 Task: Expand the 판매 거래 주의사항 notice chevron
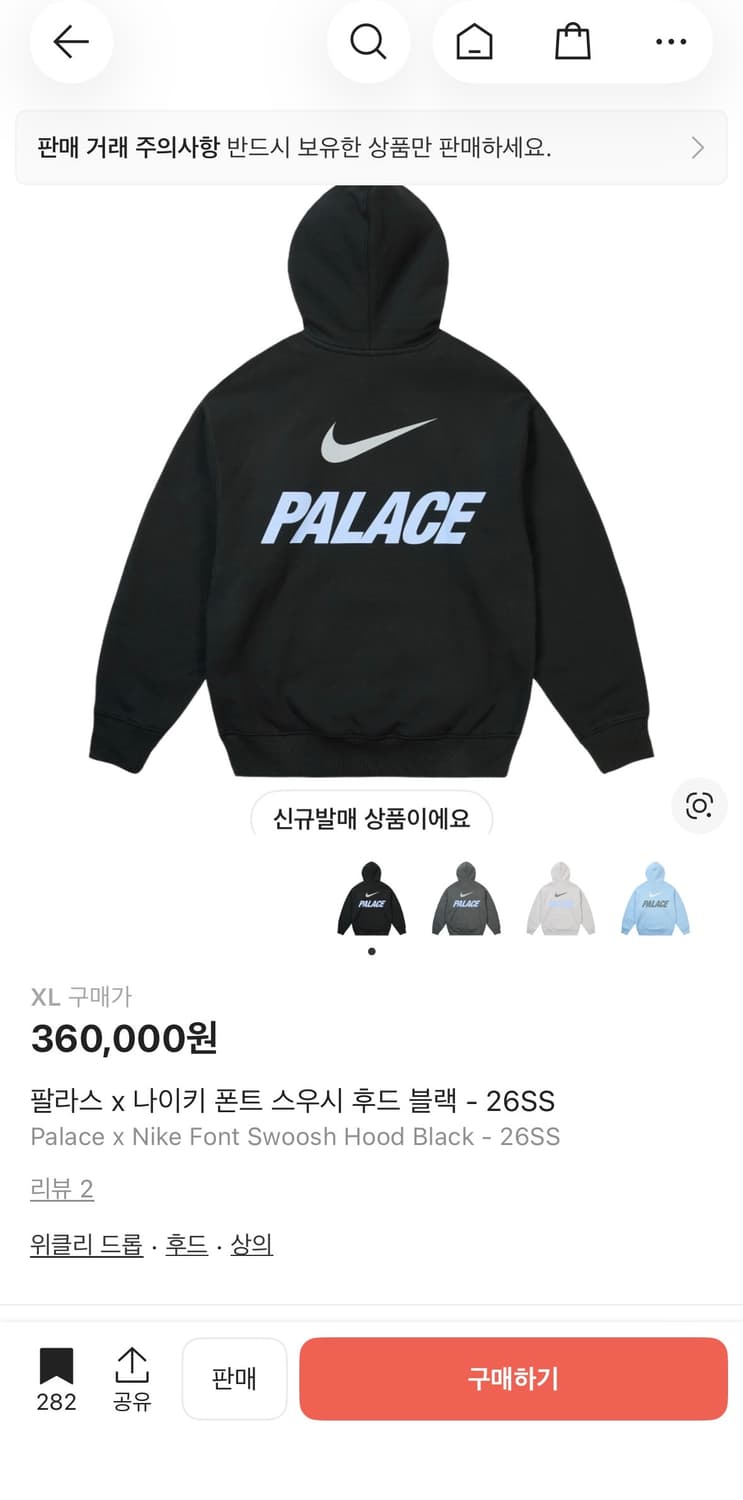tap(697, 148)
